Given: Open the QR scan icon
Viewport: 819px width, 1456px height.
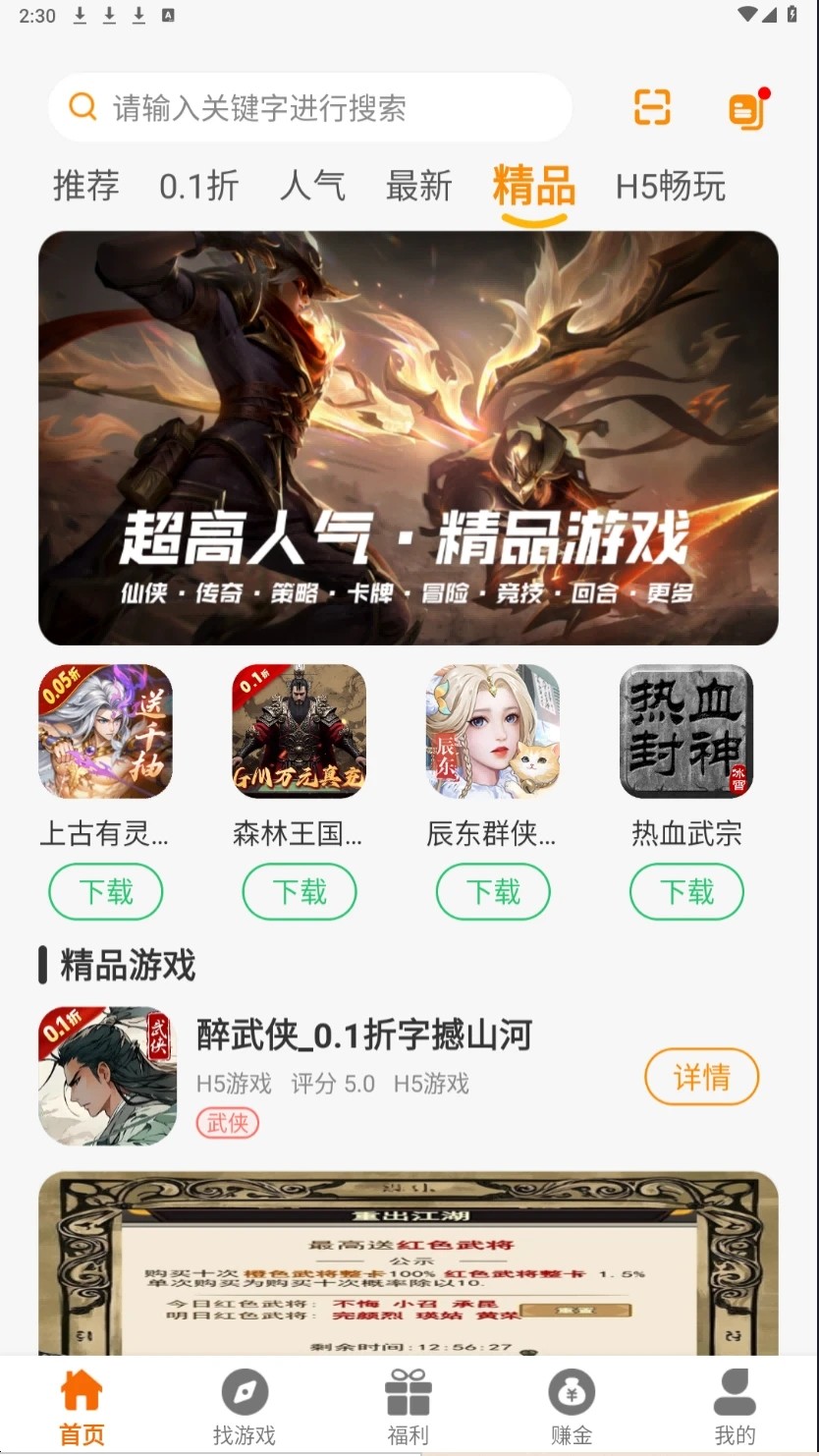Looking at the screenshot, I should pyautogui.click(x=652, y=107).
